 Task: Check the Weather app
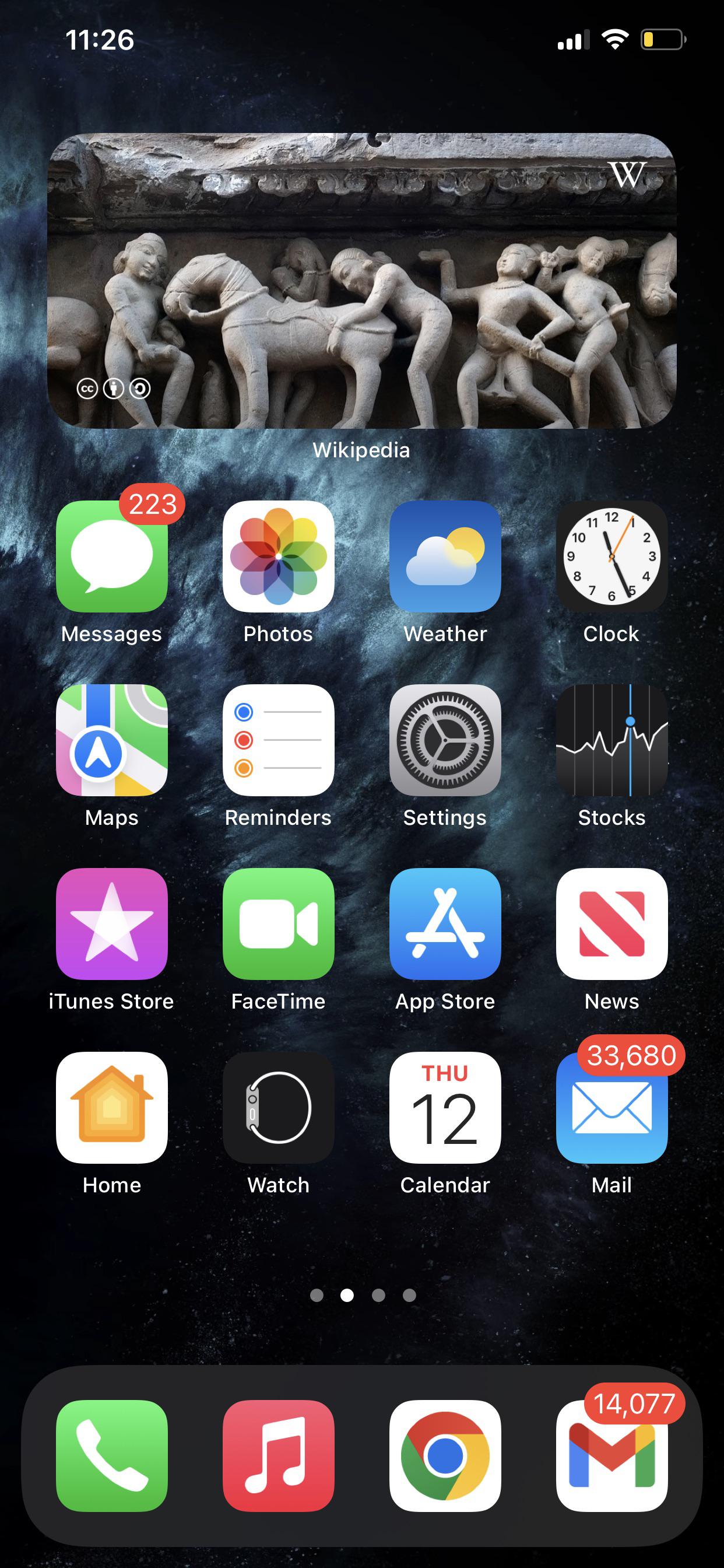click(445, 556)
